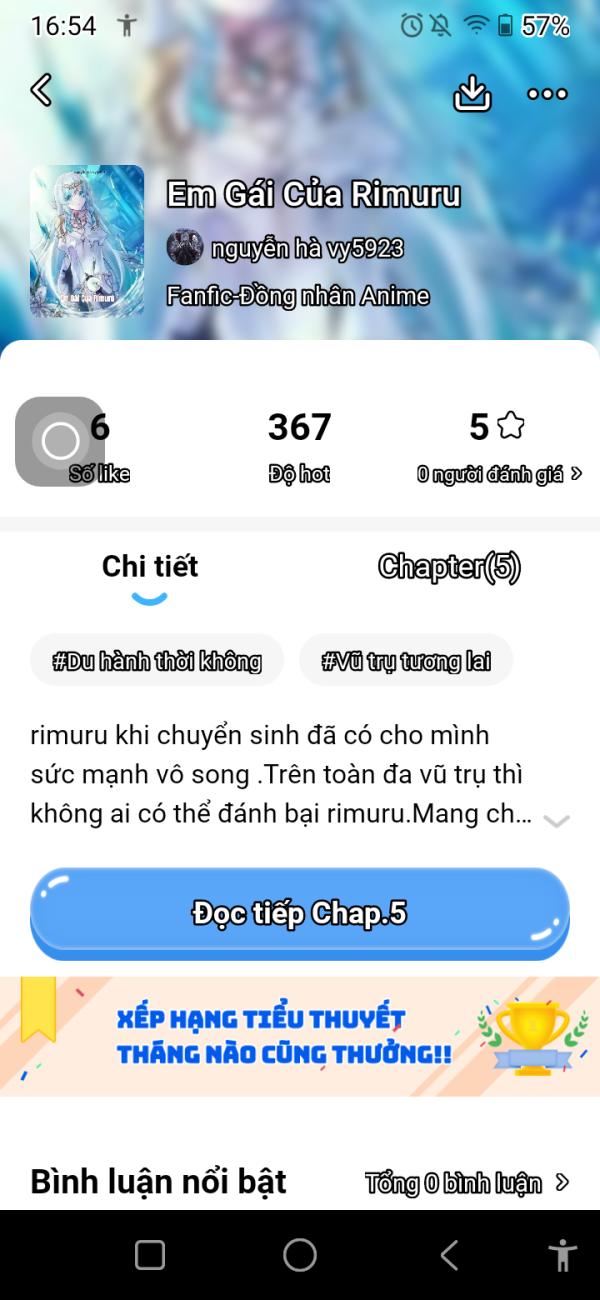Download this novel
600x1300 pixels.
pyautogui.click(x=472, y=93)
